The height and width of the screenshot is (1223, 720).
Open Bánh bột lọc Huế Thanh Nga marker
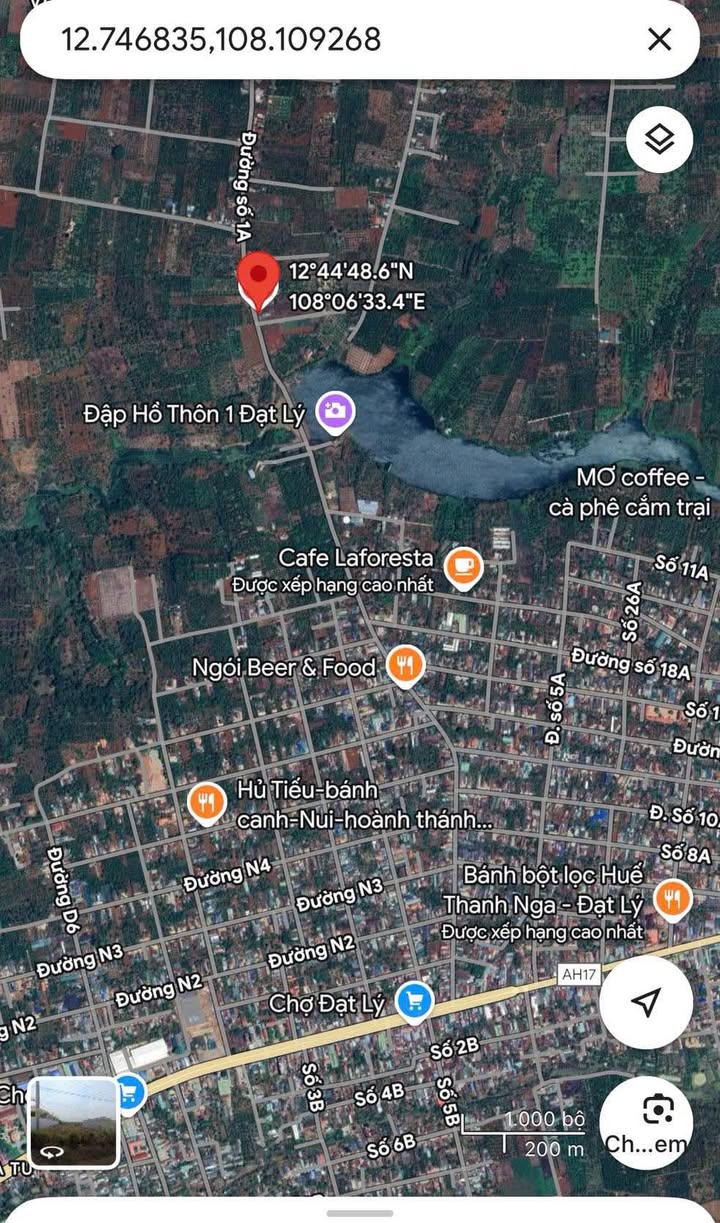pos(673,900)
